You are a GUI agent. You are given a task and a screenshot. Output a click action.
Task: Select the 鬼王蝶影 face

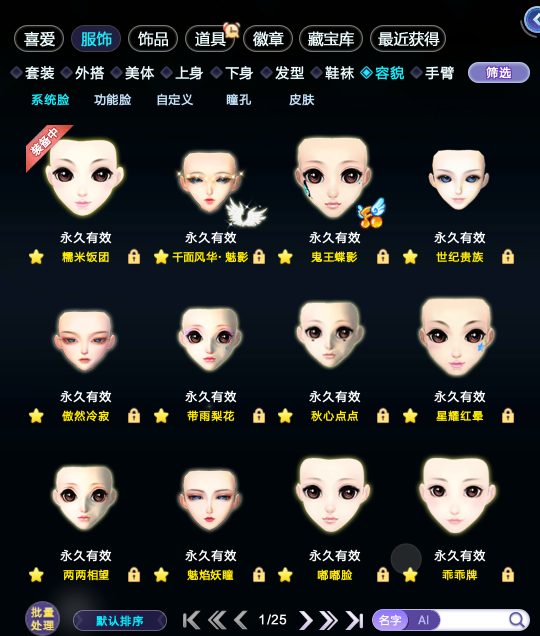coord(333,178)
